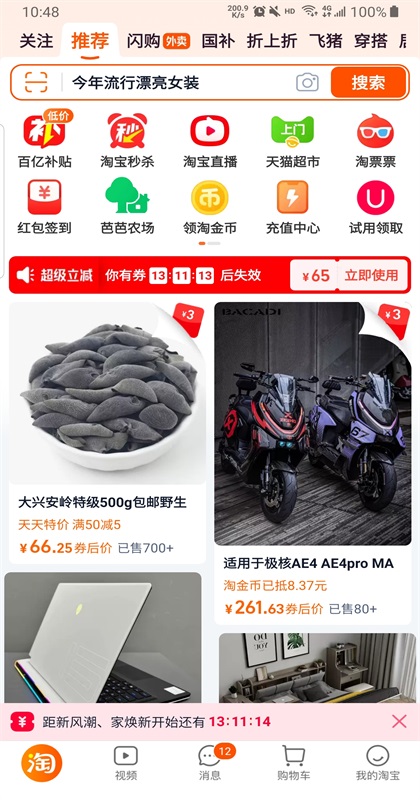Open the 极核AE4 motorcycle product card
This screenshot has width=420, height=800.
tap(312, 463)
